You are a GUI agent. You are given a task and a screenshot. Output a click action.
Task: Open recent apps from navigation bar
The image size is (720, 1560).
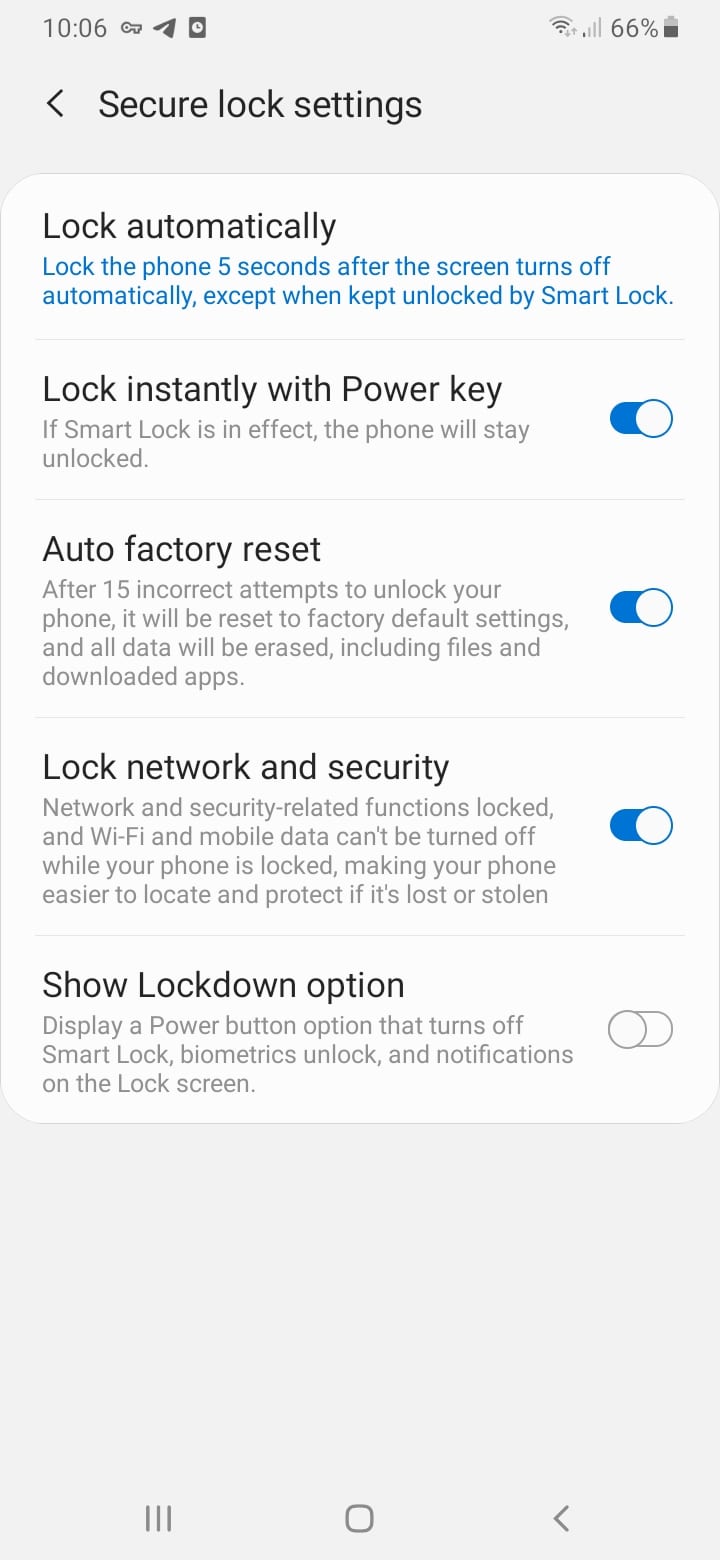coord(158,1518)
